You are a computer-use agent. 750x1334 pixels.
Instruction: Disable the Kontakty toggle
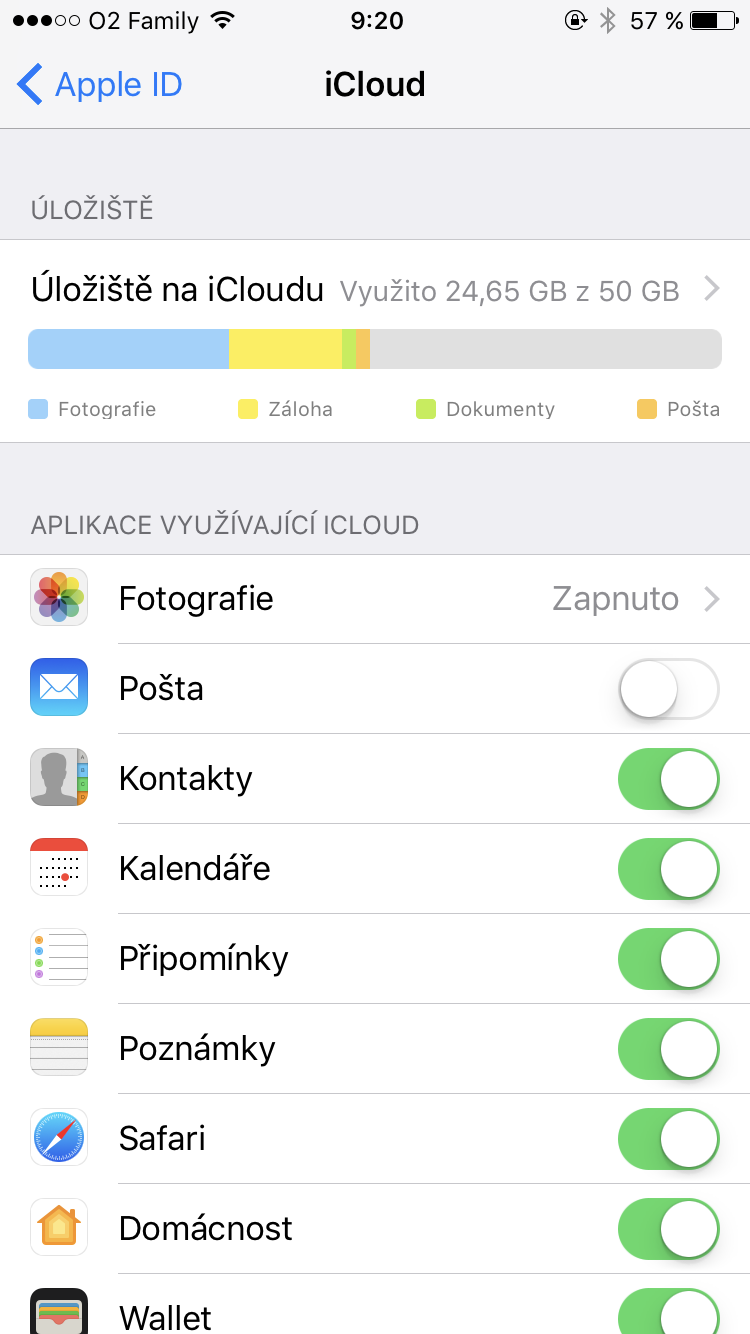click(x=668, y=779)
